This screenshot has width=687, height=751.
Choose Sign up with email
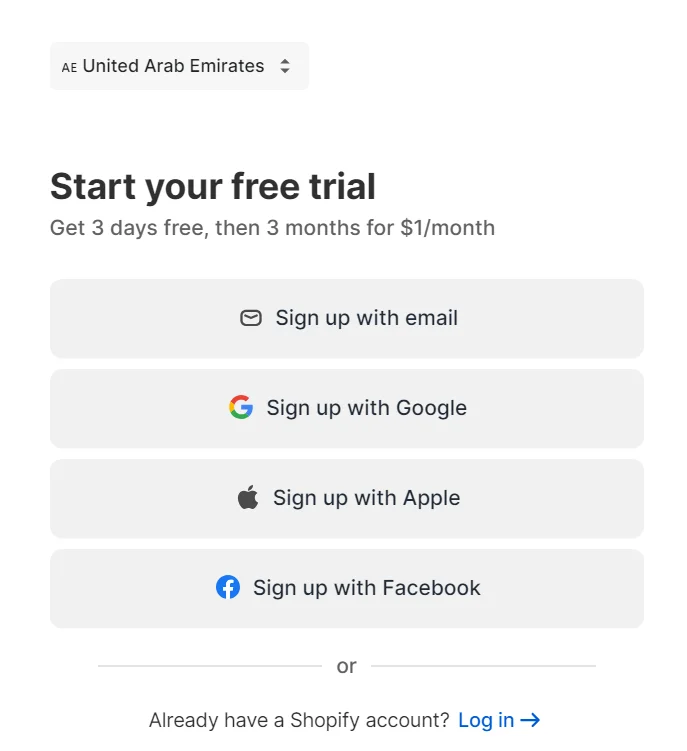click(x=347, y=318)
